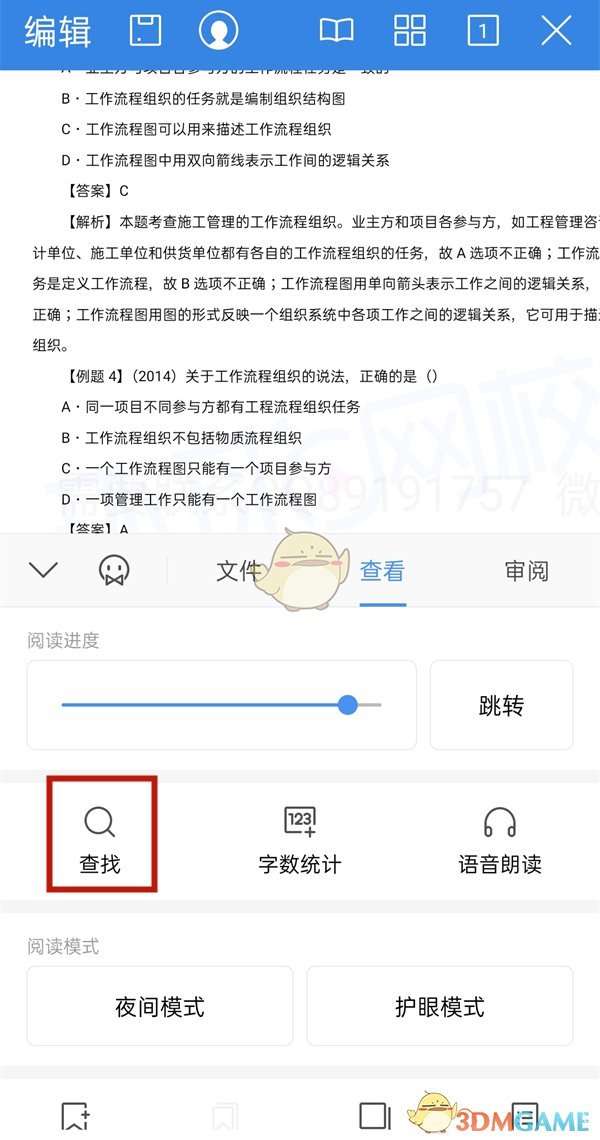
Task: Open the assistant face icon
Action: pos(114,571)
